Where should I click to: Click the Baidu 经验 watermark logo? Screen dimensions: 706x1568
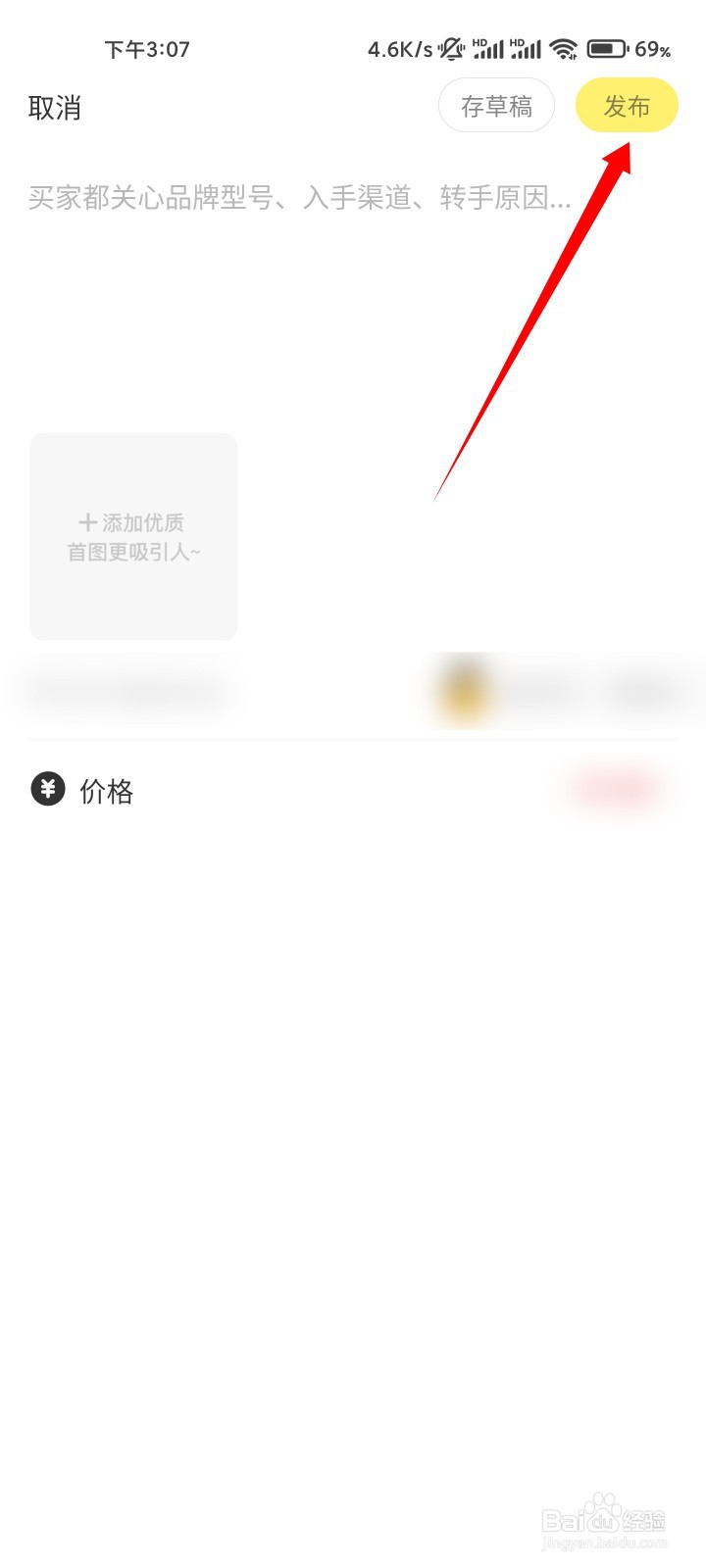coord(602,1516)
